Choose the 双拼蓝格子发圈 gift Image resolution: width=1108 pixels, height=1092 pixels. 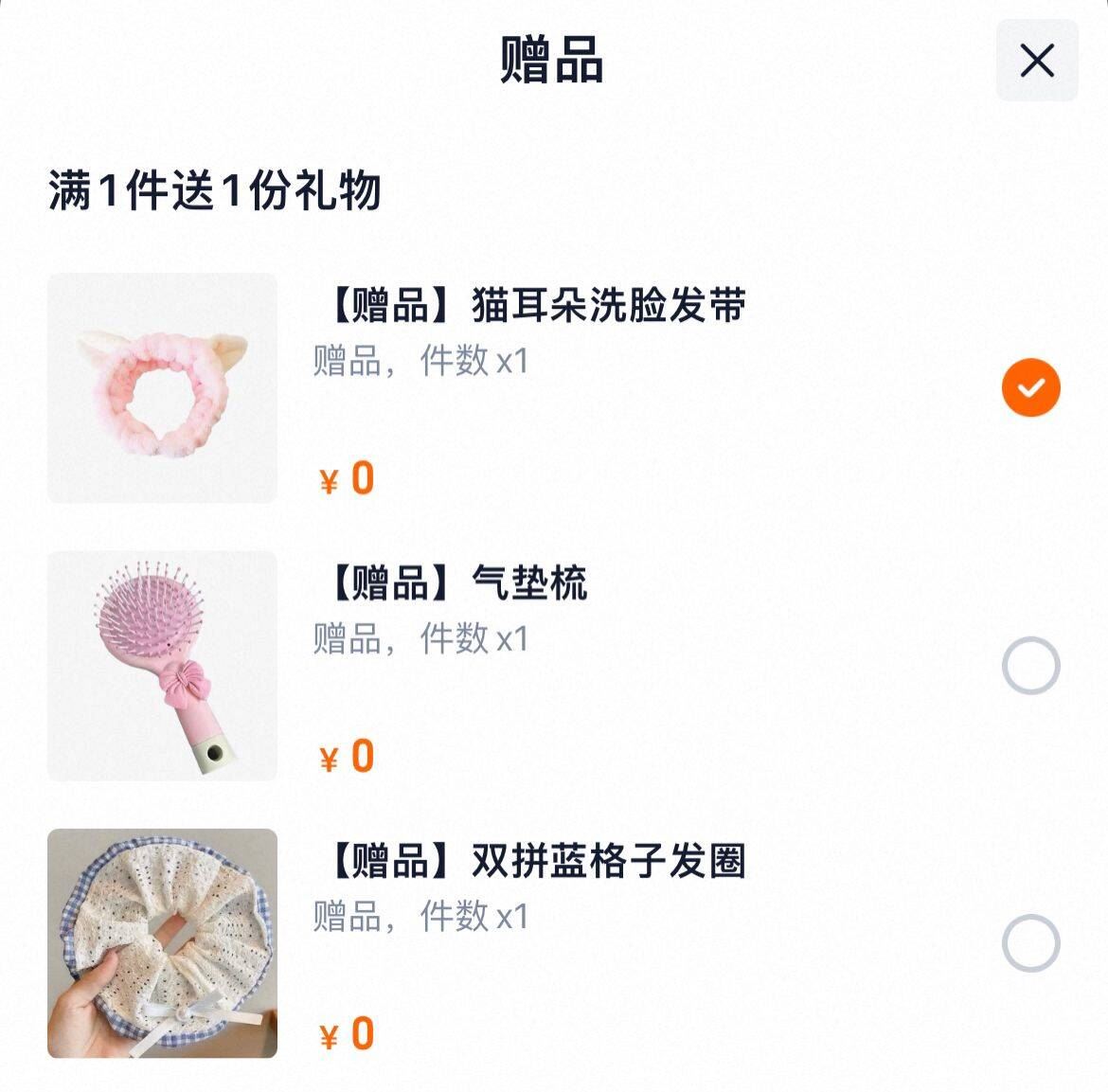(x=1030, y=943)
